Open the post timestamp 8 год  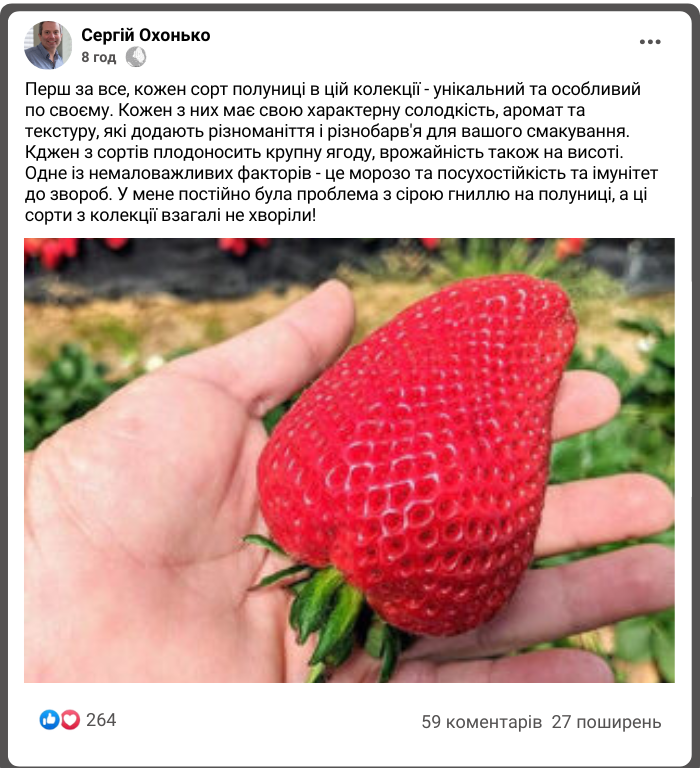(x=99, y=58)
